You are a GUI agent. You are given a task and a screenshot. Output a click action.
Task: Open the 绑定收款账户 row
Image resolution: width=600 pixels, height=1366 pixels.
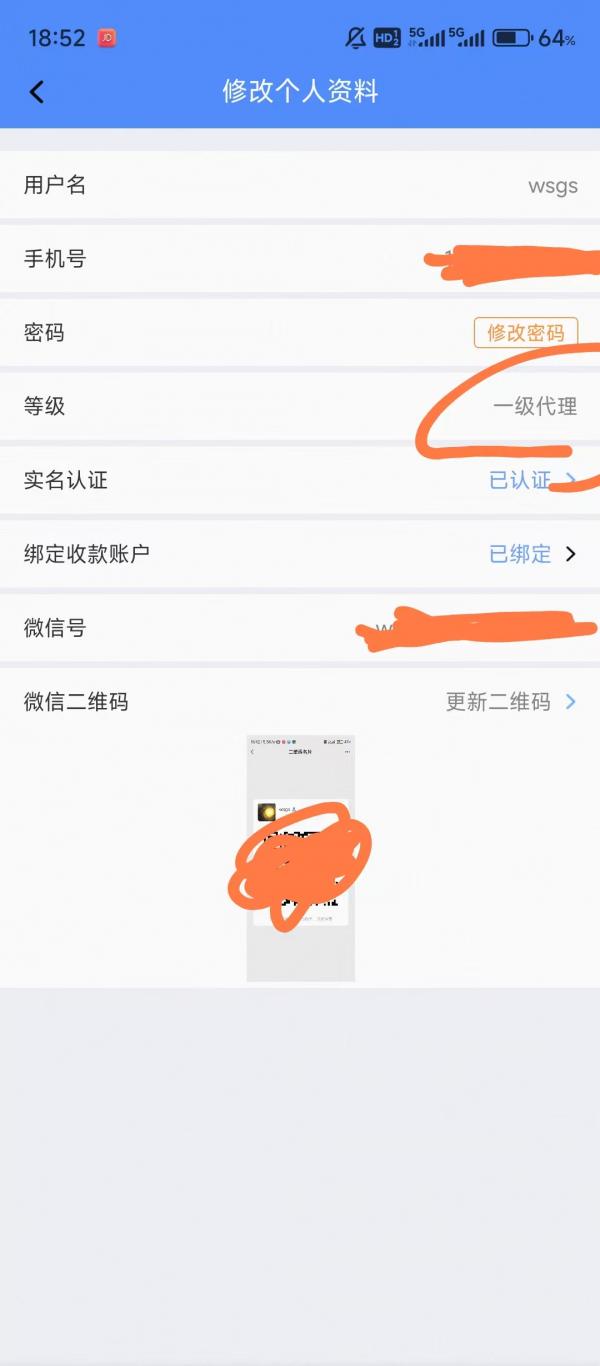[300, 554]
